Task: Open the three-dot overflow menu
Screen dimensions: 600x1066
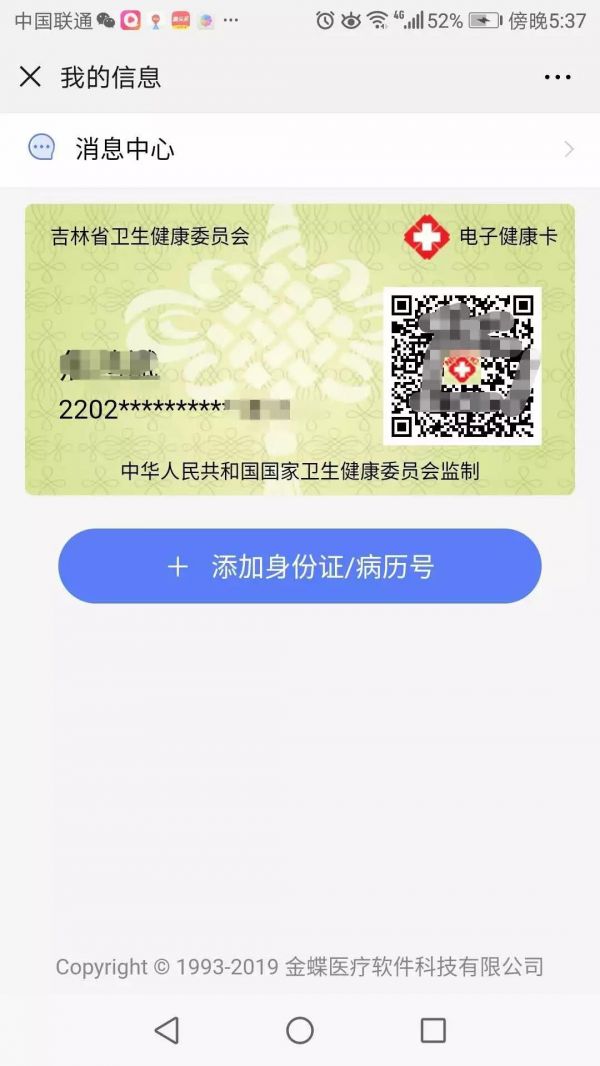Action: click(557, 77)
